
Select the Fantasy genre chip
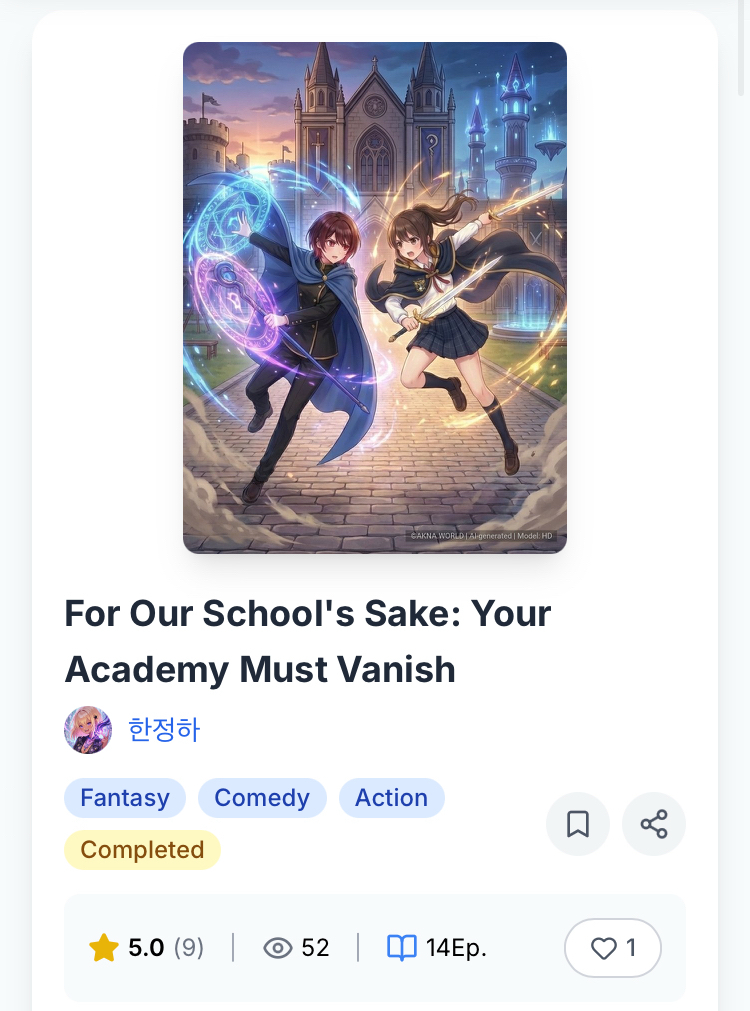pos(125,798)
